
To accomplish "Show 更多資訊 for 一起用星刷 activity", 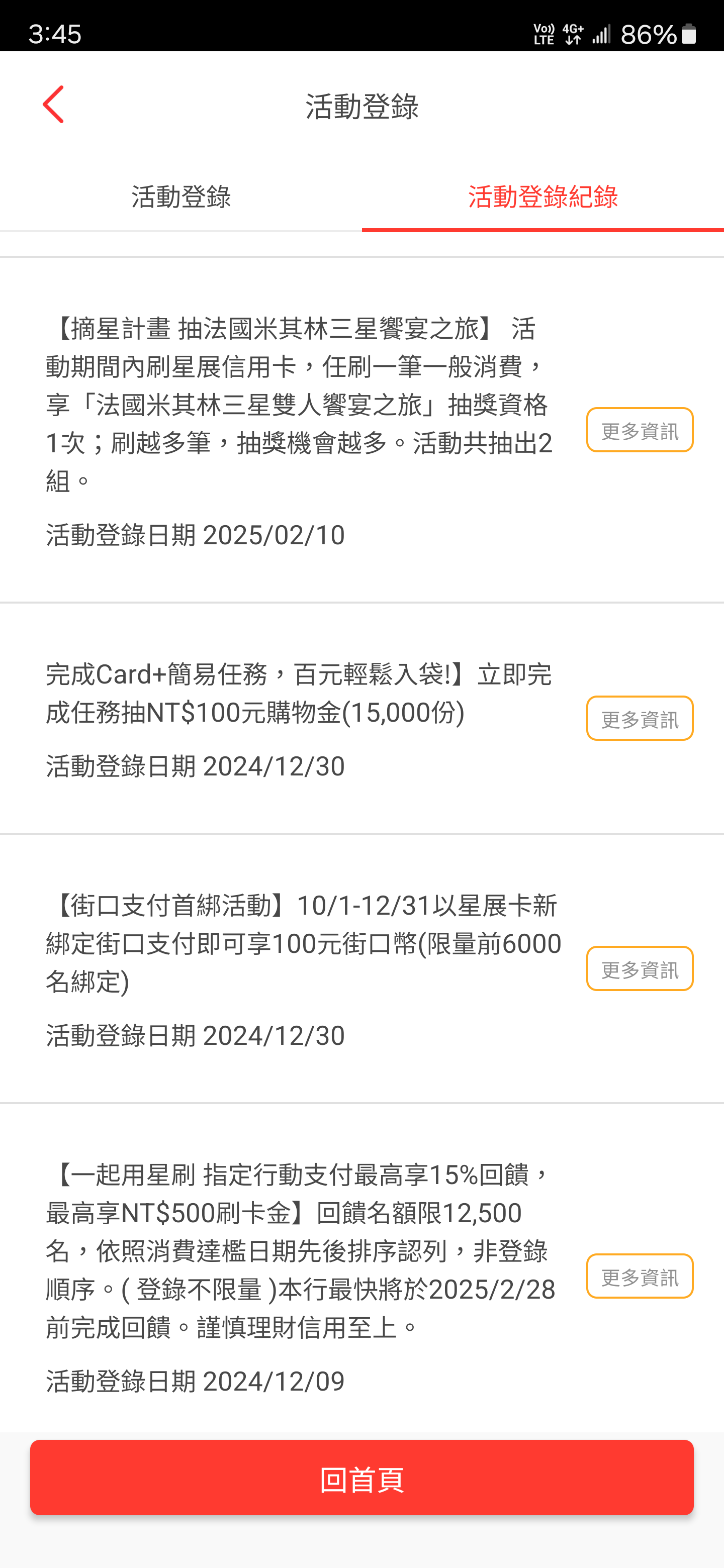I will click(640, 1276).
